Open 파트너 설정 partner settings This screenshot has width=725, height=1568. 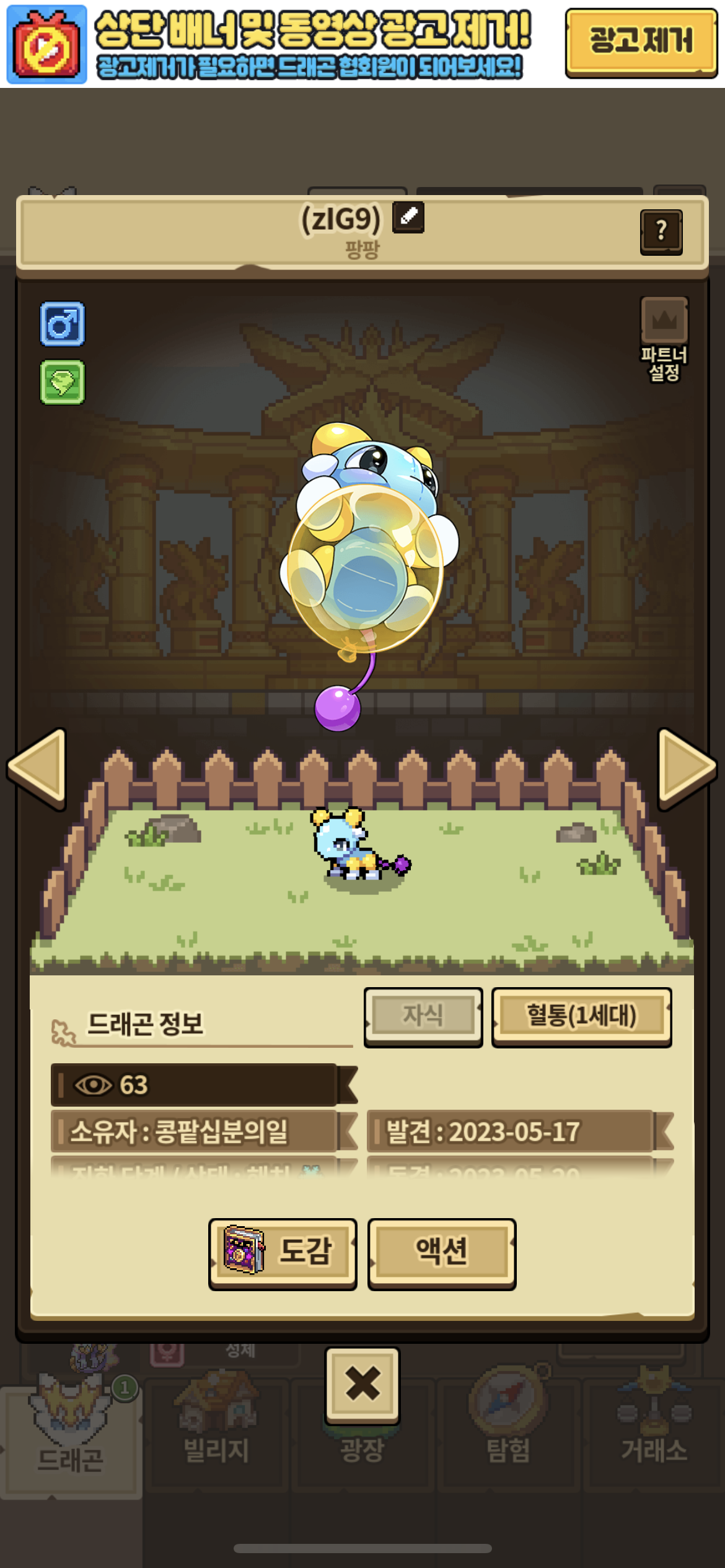pyautogui.click(x=664, y=338)
